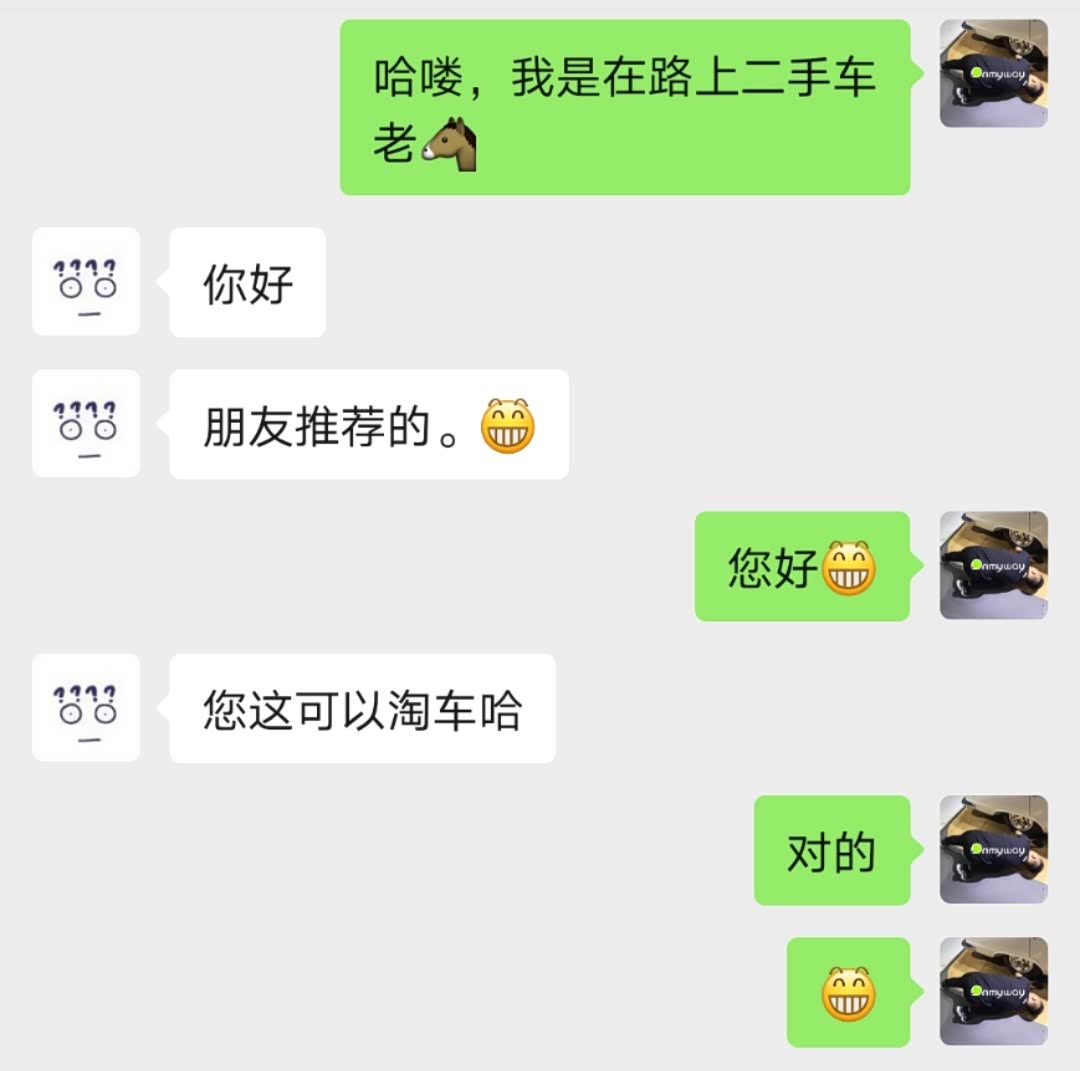This screenshot has width=1080, height=1071.
Task: View contact profile from the 朋友推荐的 message avatar
Action: point(86,424)
